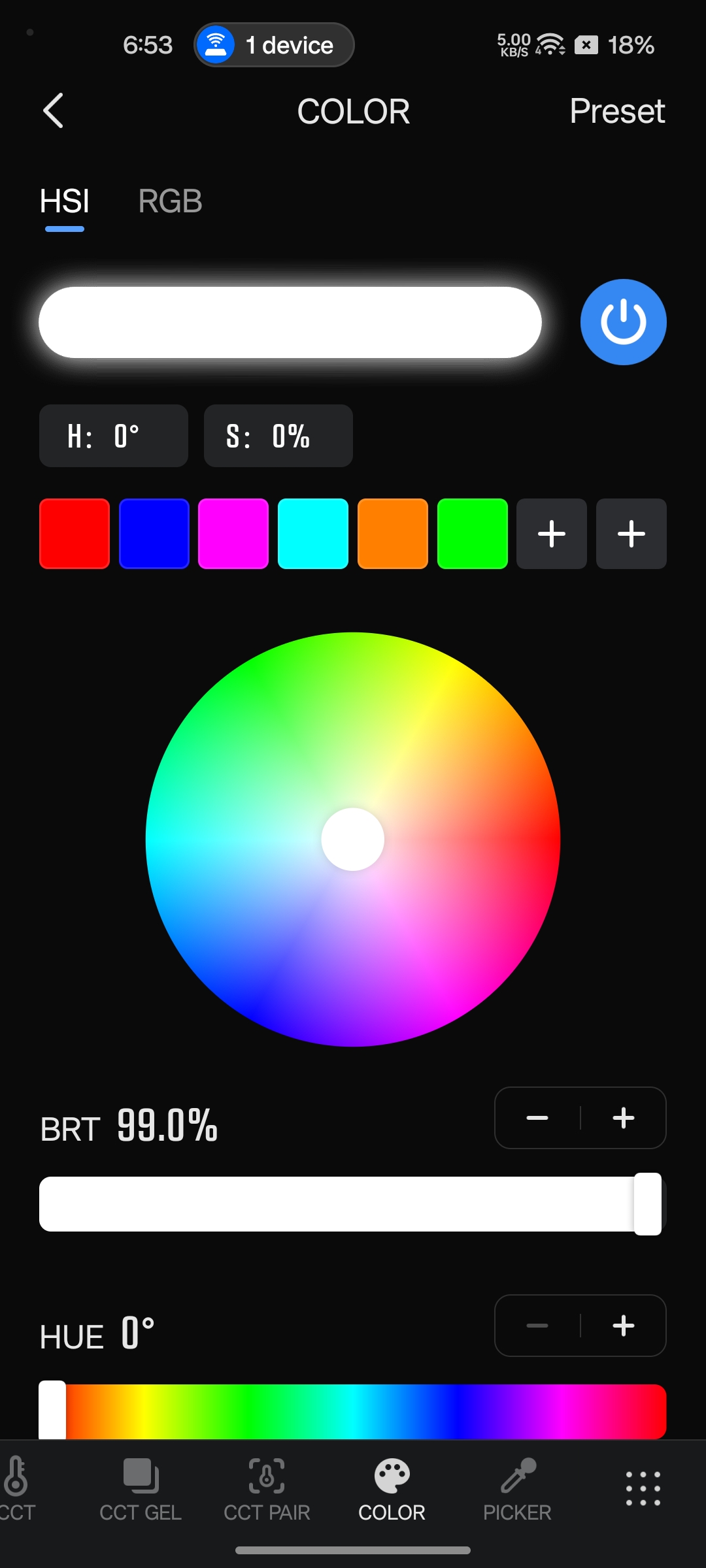The height and width of the screenshot is (1568, 706).
Task: Open the 1 device connection pill
Action: click(x=275, y=45)
